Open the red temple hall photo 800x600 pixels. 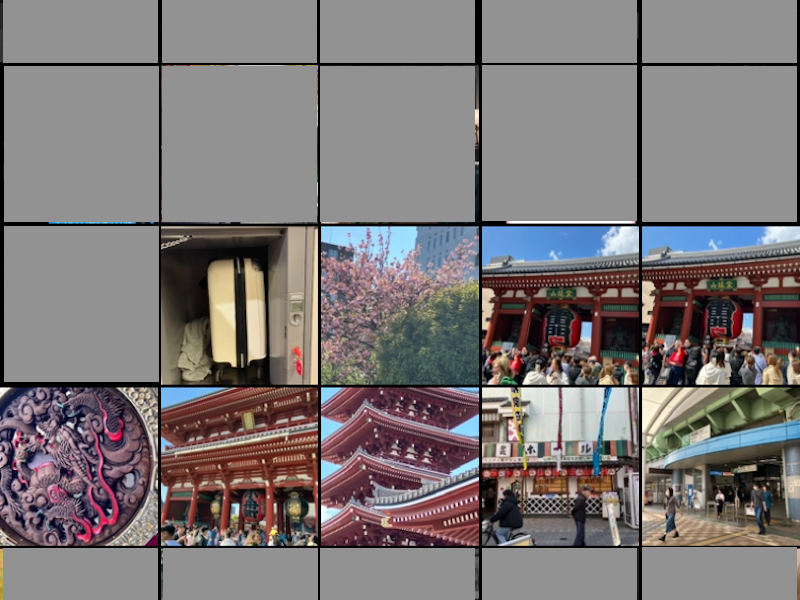(239, 466)
